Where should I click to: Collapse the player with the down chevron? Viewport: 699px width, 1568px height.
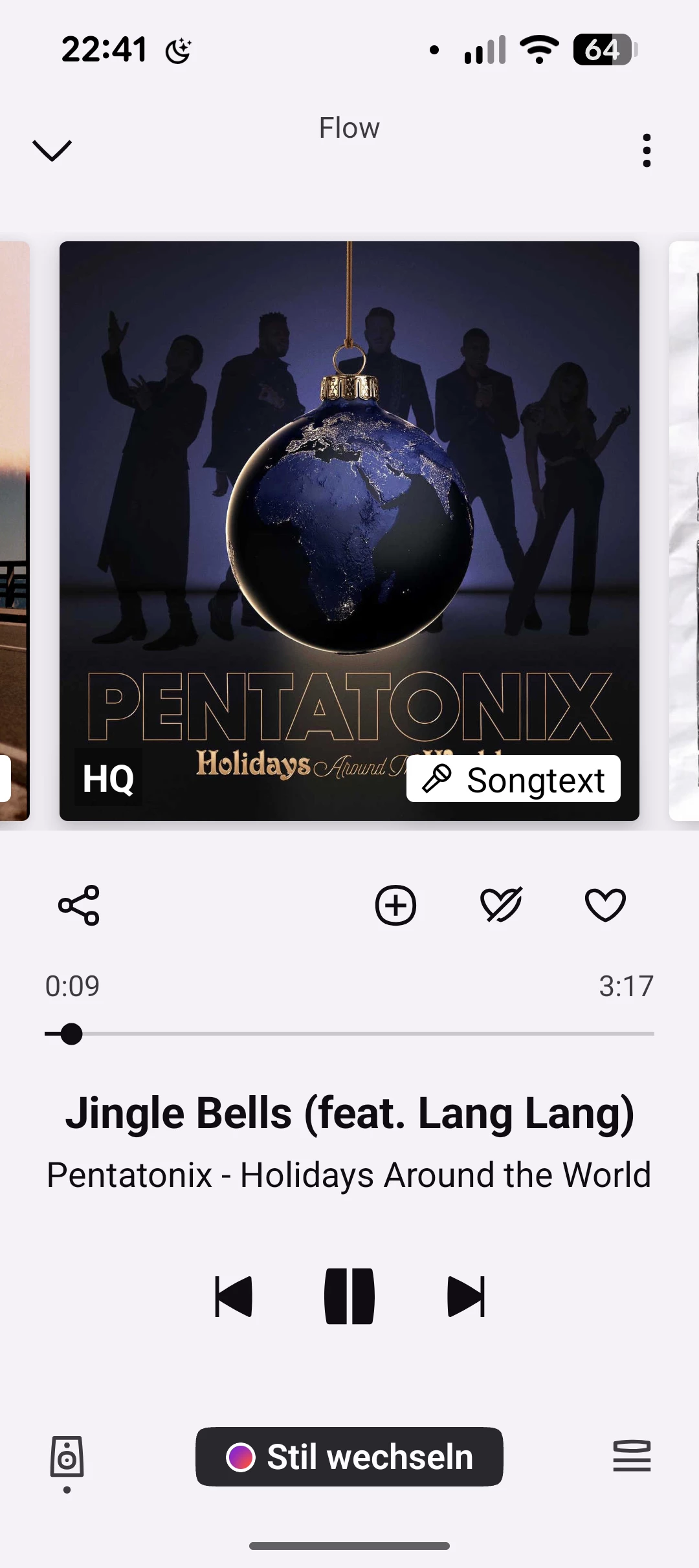52,151
